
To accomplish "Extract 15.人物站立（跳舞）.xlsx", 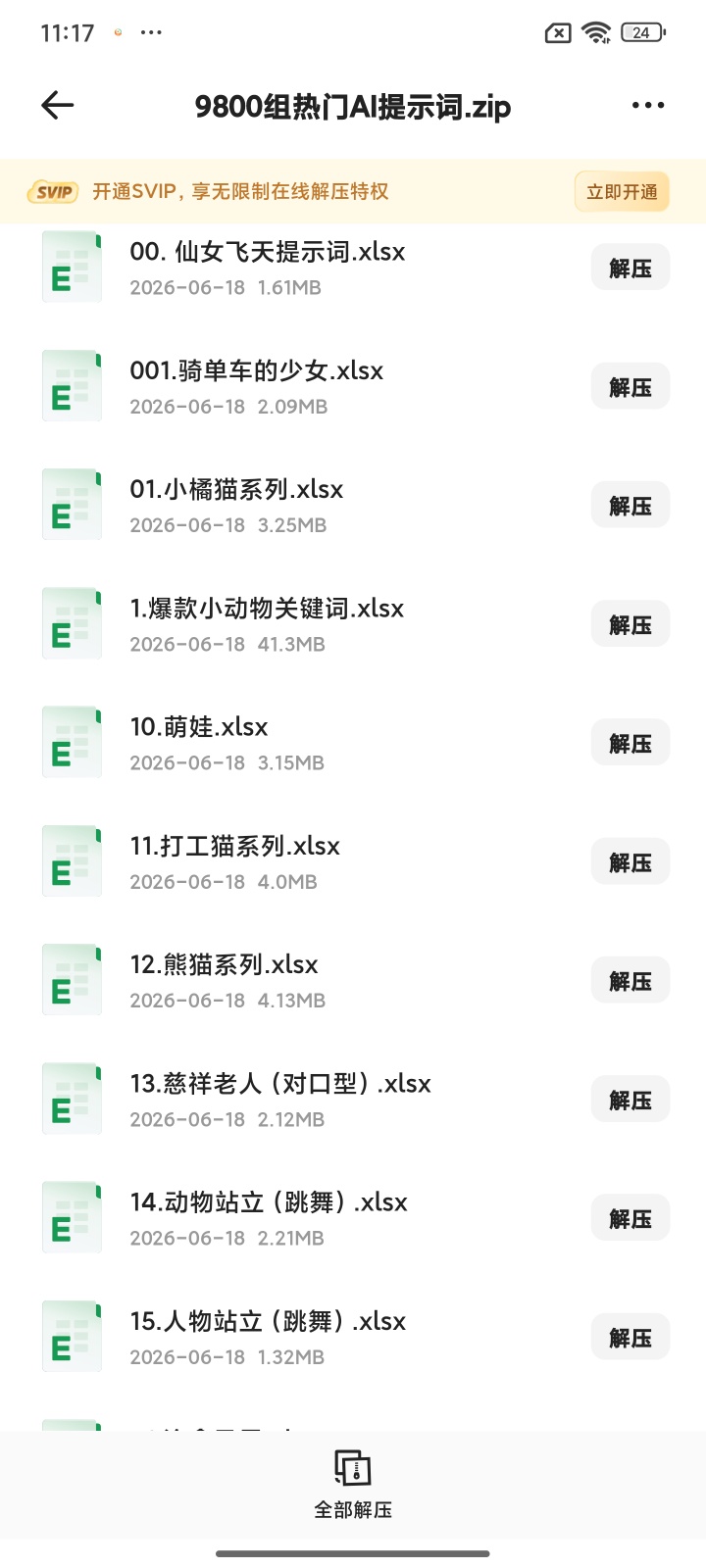I will (630, 1338).
